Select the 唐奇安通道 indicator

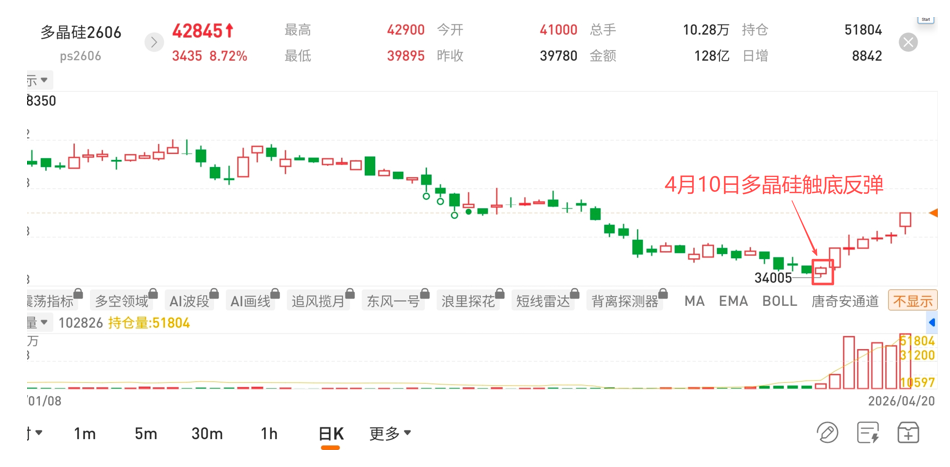point(845,300)
